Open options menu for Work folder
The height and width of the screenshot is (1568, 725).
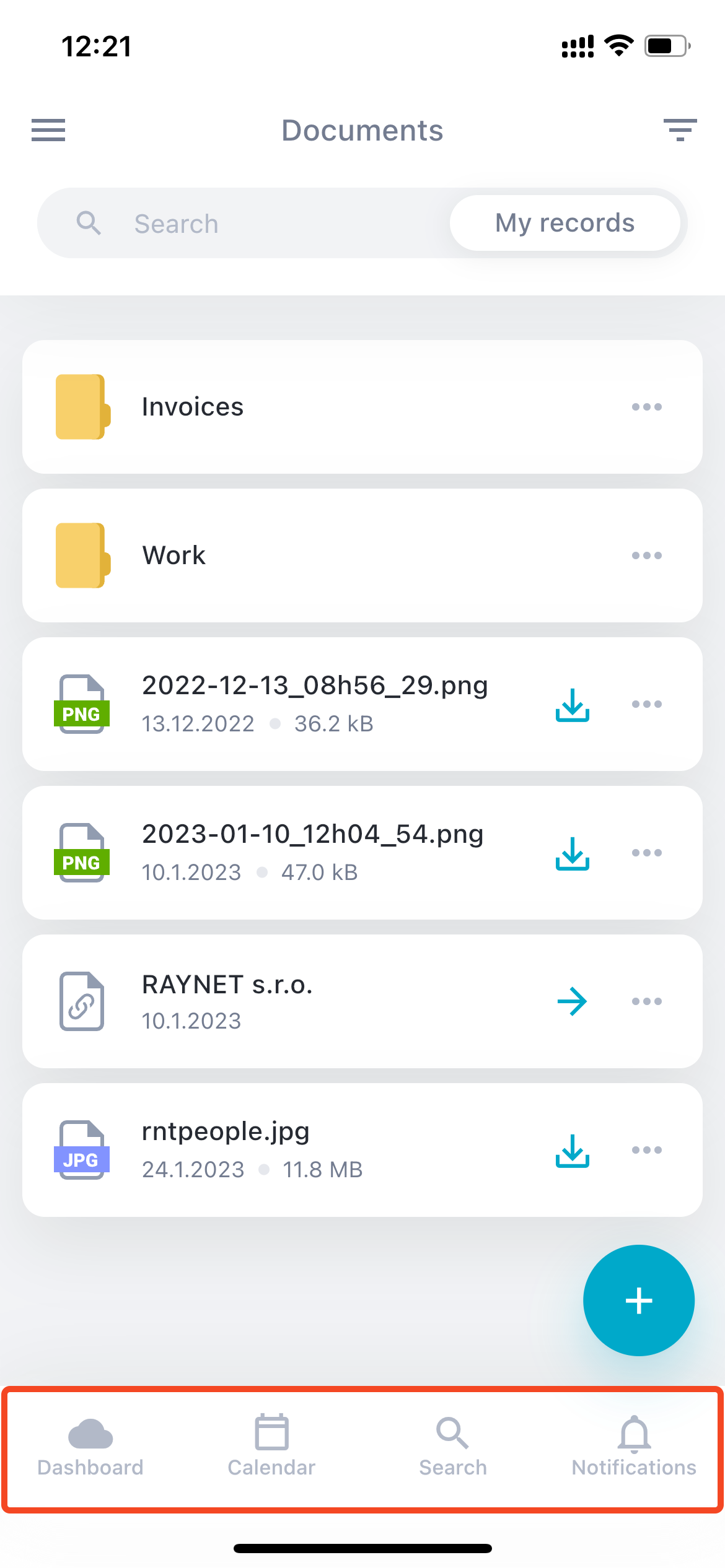point(646,555)
